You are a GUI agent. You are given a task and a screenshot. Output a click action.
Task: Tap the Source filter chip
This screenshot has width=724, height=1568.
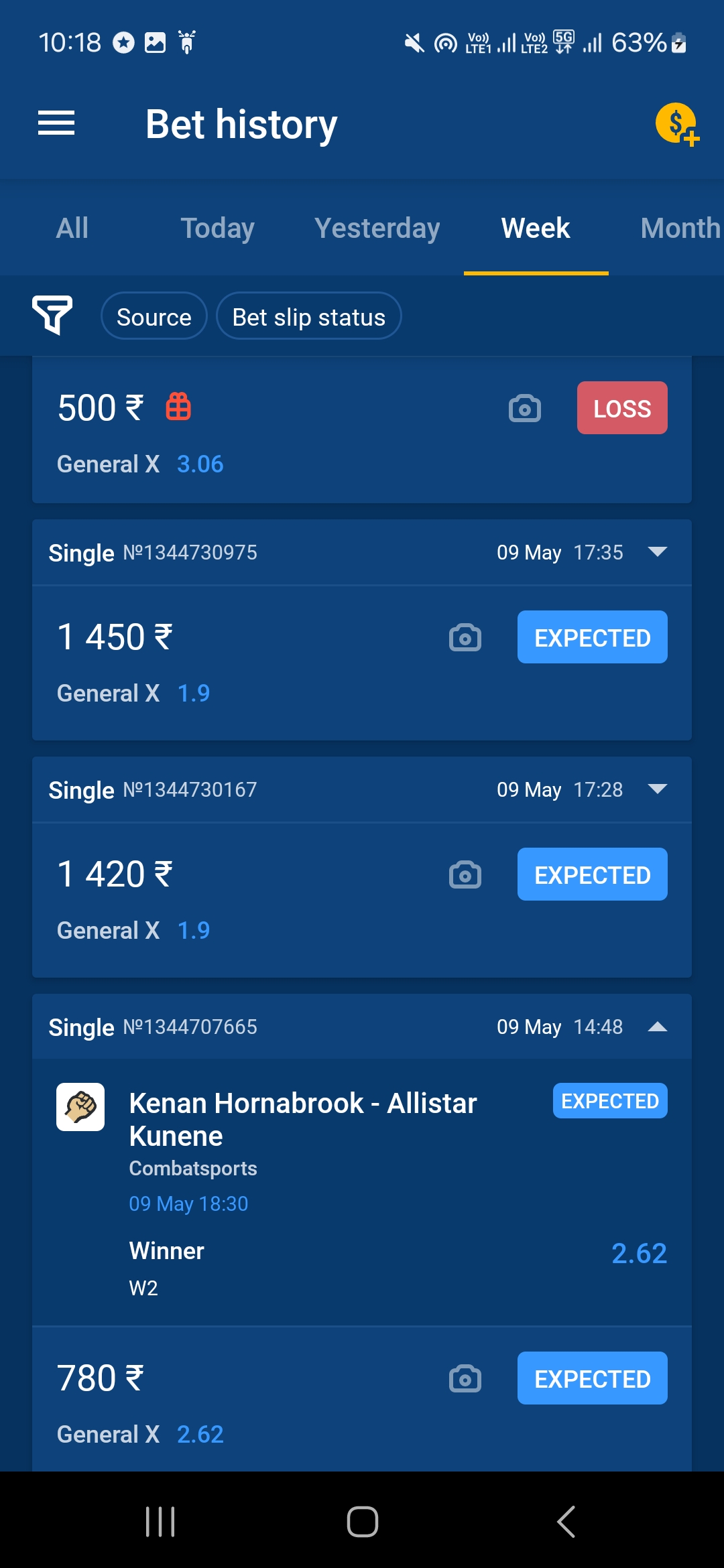pos(154,316)
